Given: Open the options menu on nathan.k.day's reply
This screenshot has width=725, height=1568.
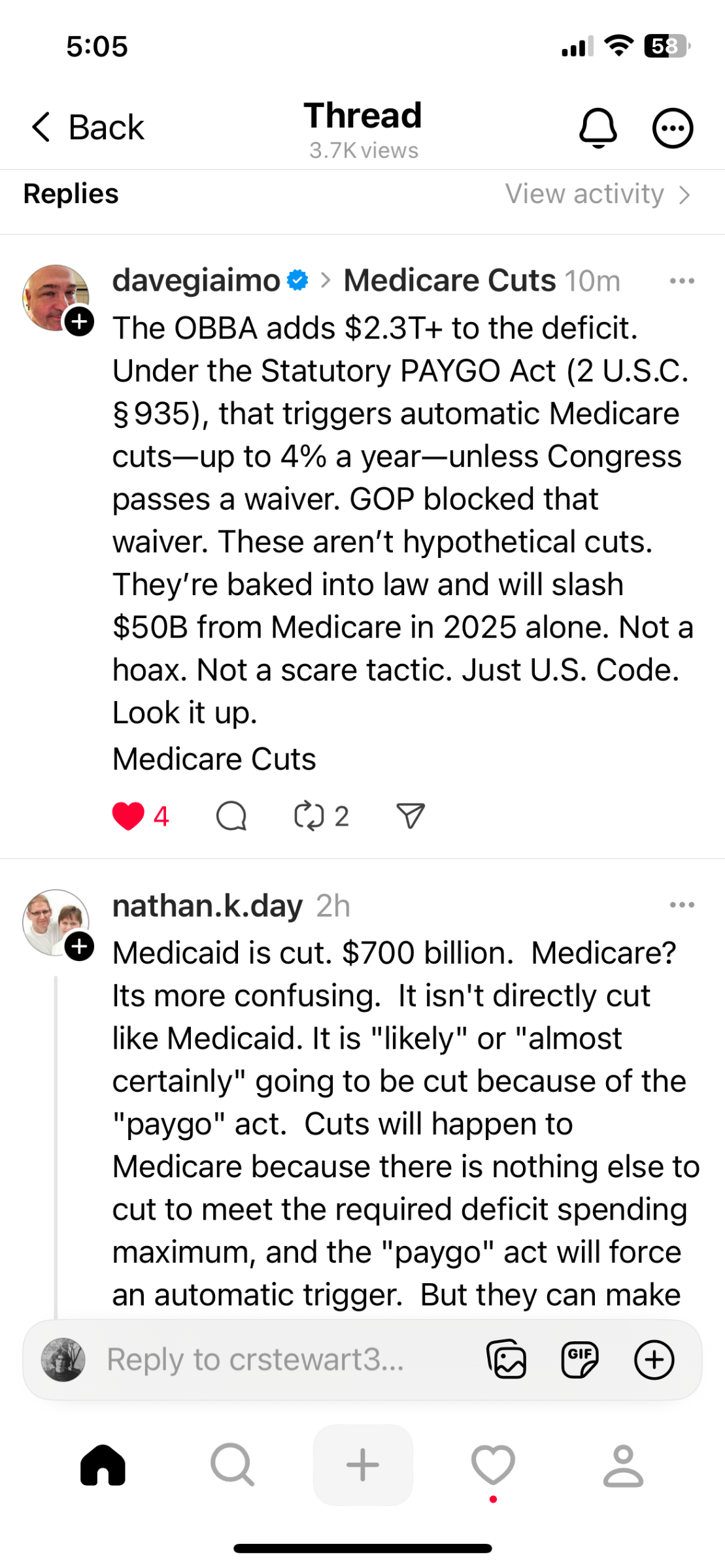Looking at the screenshot, I should point(681,905).
